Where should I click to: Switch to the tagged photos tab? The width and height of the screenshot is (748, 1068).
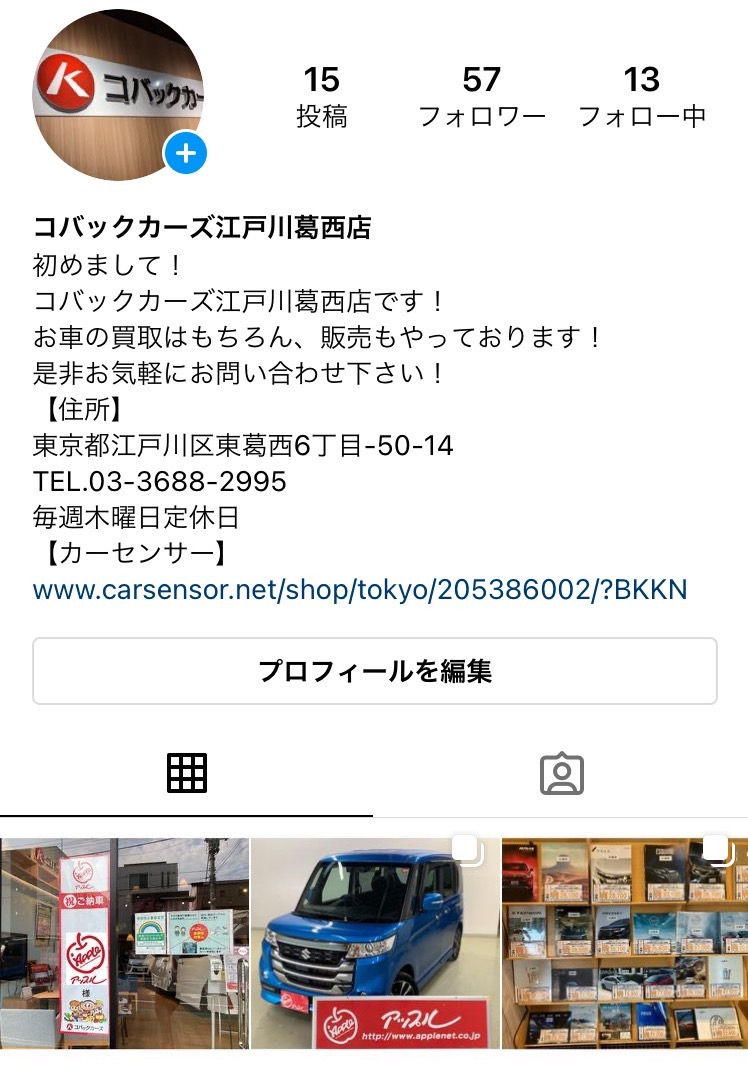(x=561, y=773)
